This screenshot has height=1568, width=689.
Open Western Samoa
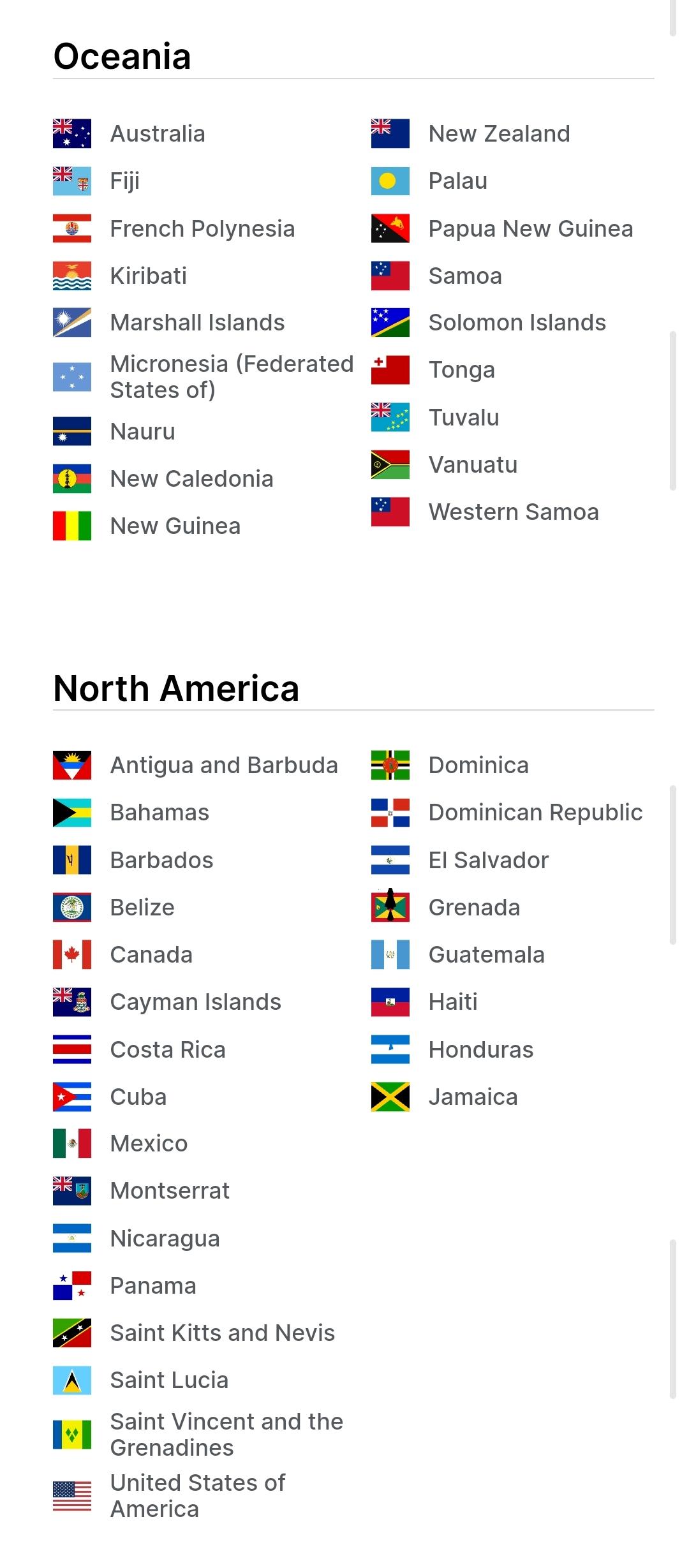(x=514, y=512)
